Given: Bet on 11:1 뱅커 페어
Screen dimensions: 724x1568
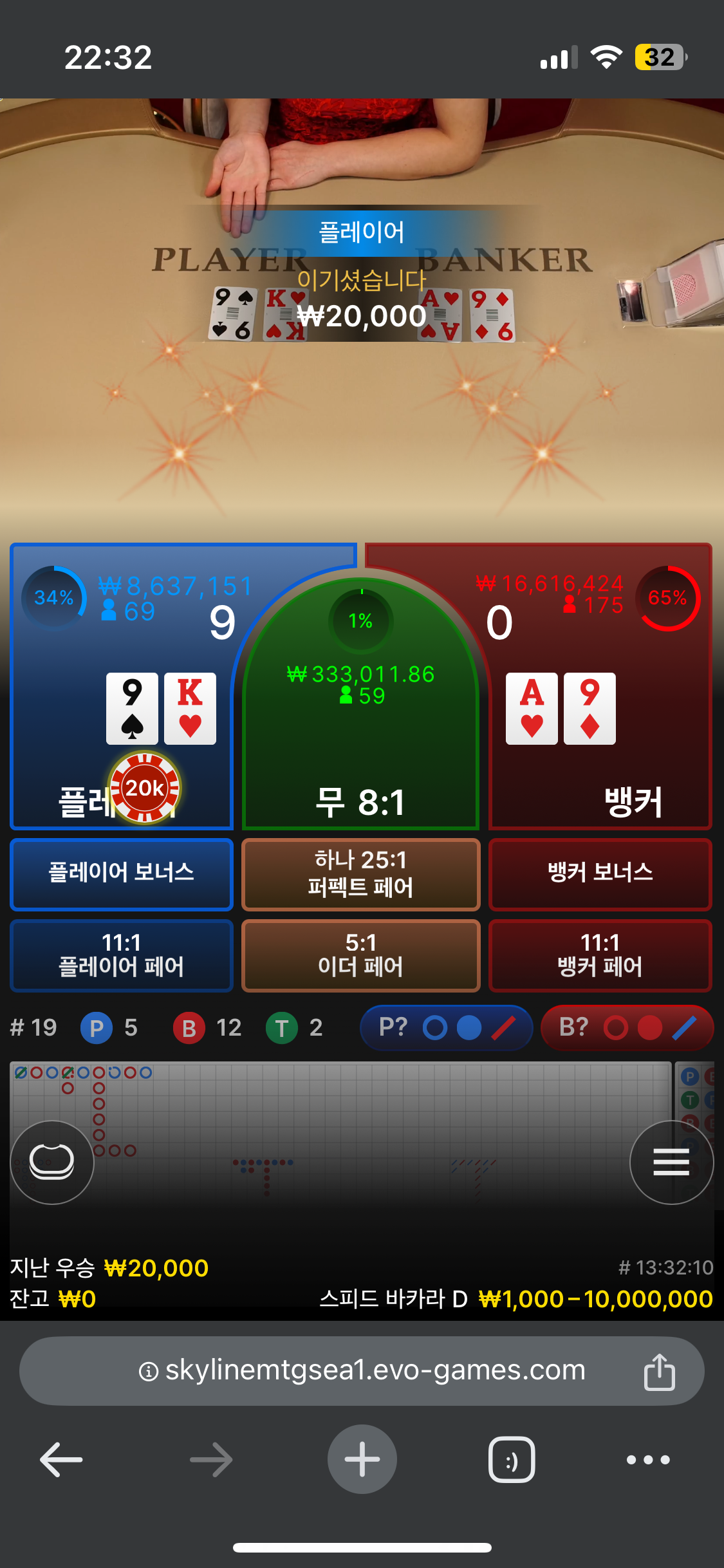Looking at the screenshot, I should [600, 955].
